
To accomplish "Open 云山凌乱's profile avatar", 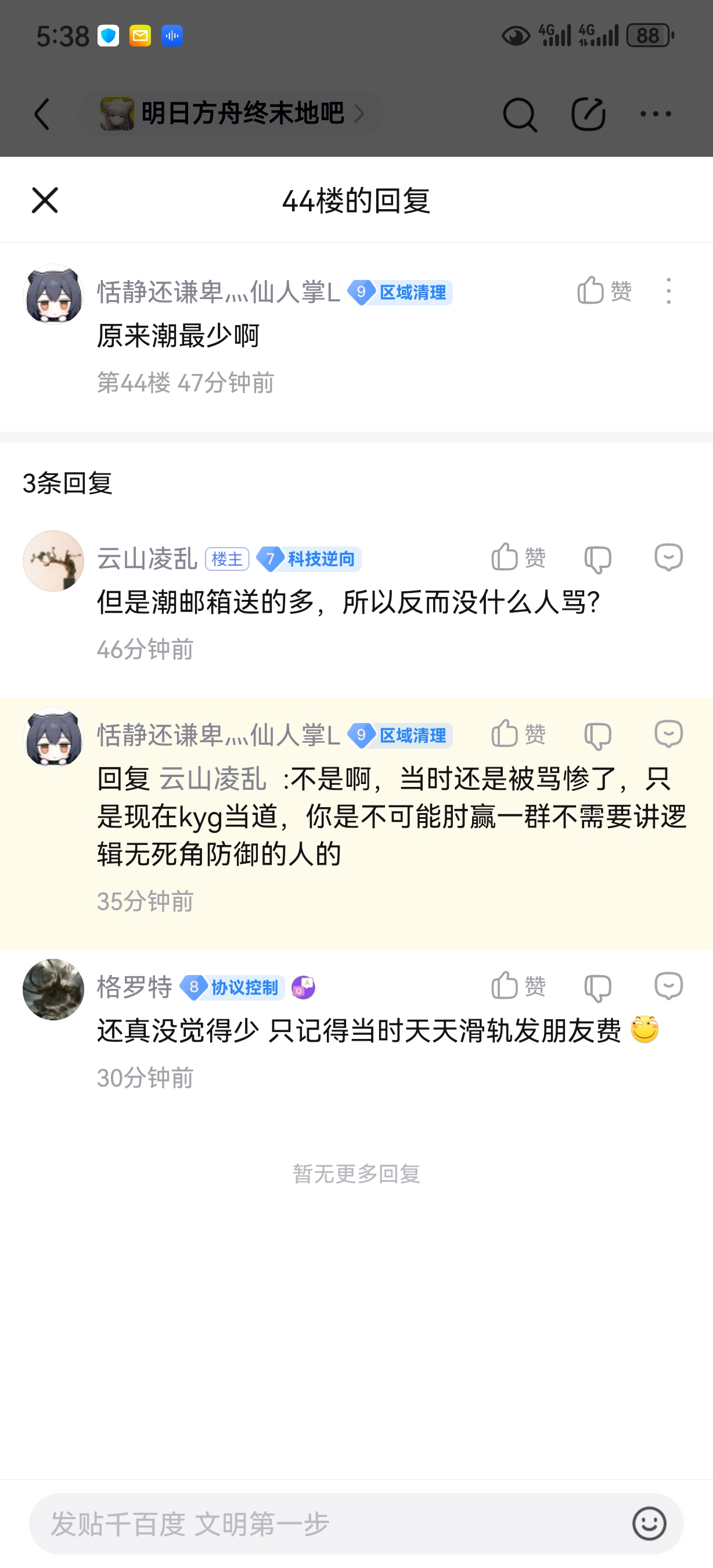I will pos(53,560).
